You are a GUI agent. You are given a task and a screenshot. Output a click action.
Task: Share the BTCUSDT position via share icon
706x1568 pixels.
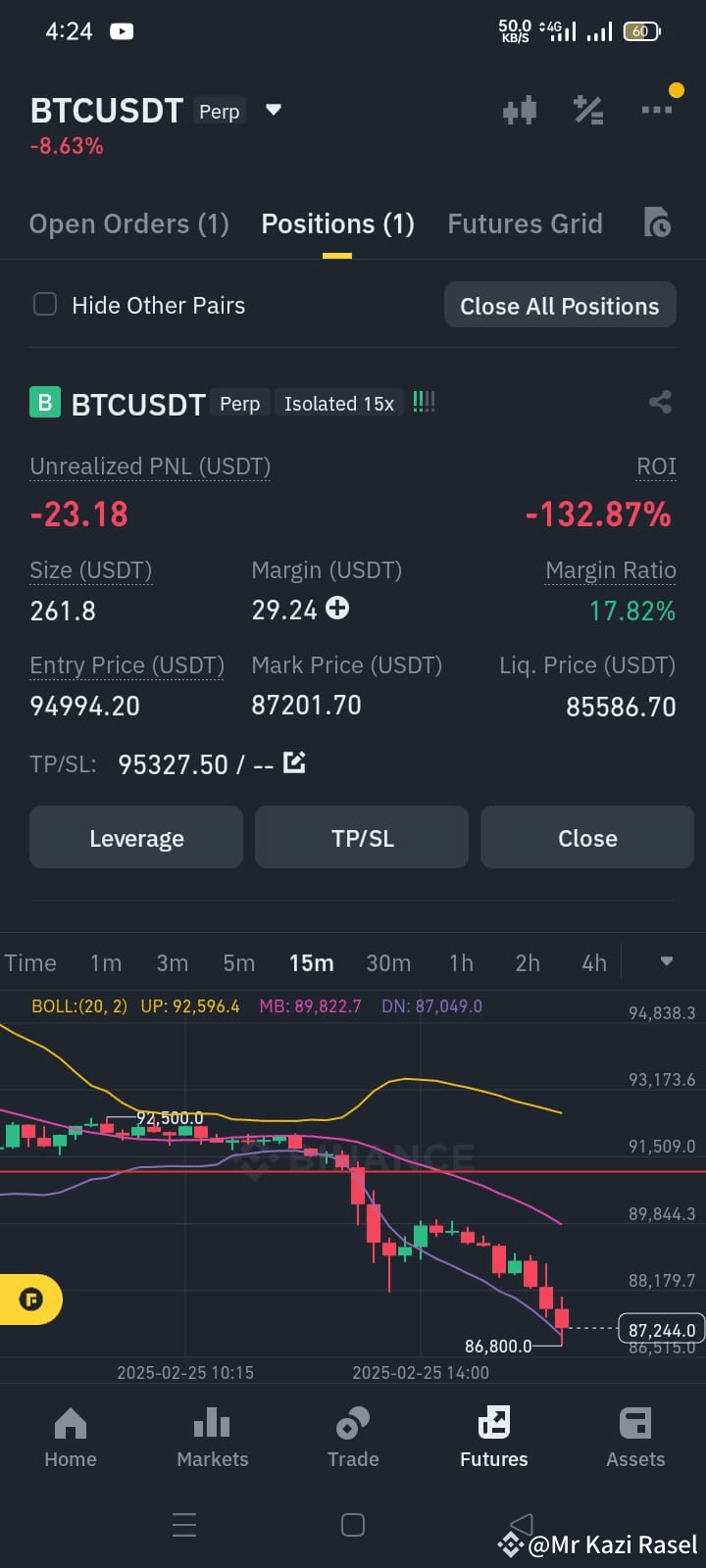pyautogui.click(x=661, y=402)
